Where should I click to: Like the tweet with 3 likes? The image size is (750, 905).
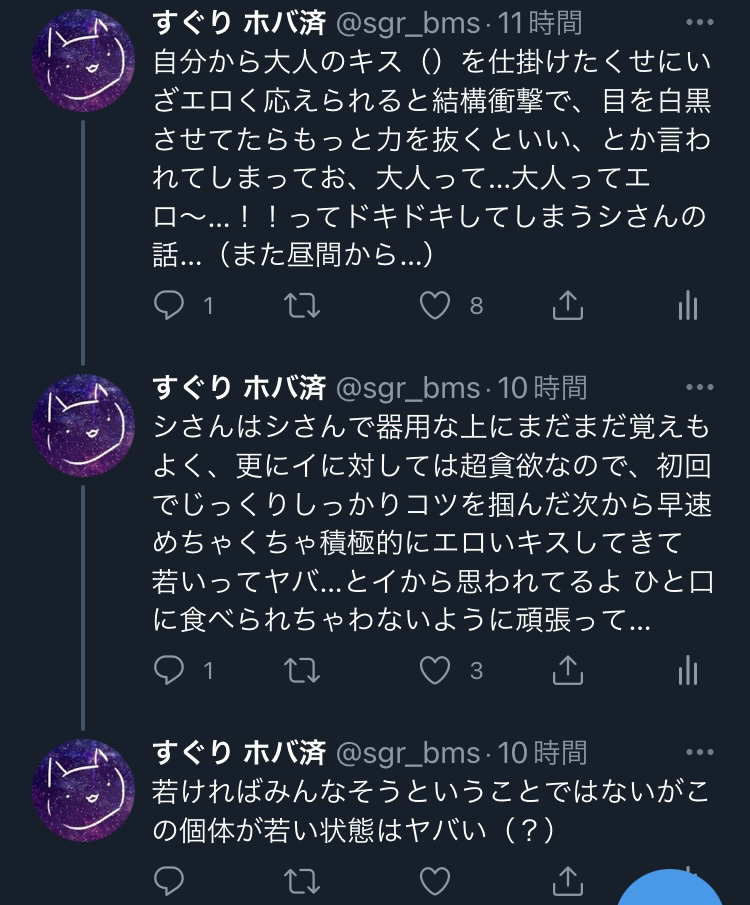434,670
